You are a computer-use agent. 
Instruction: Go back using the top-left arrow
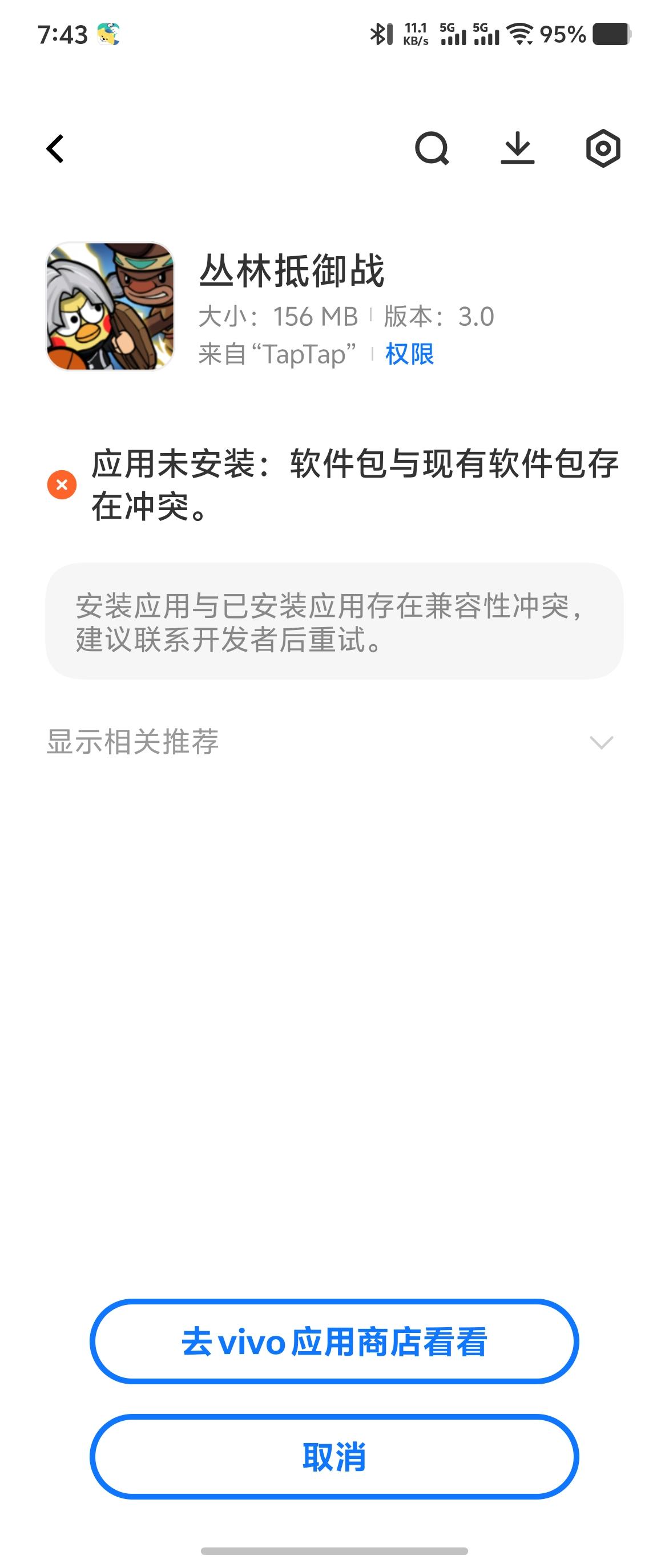tap(55, 148)
